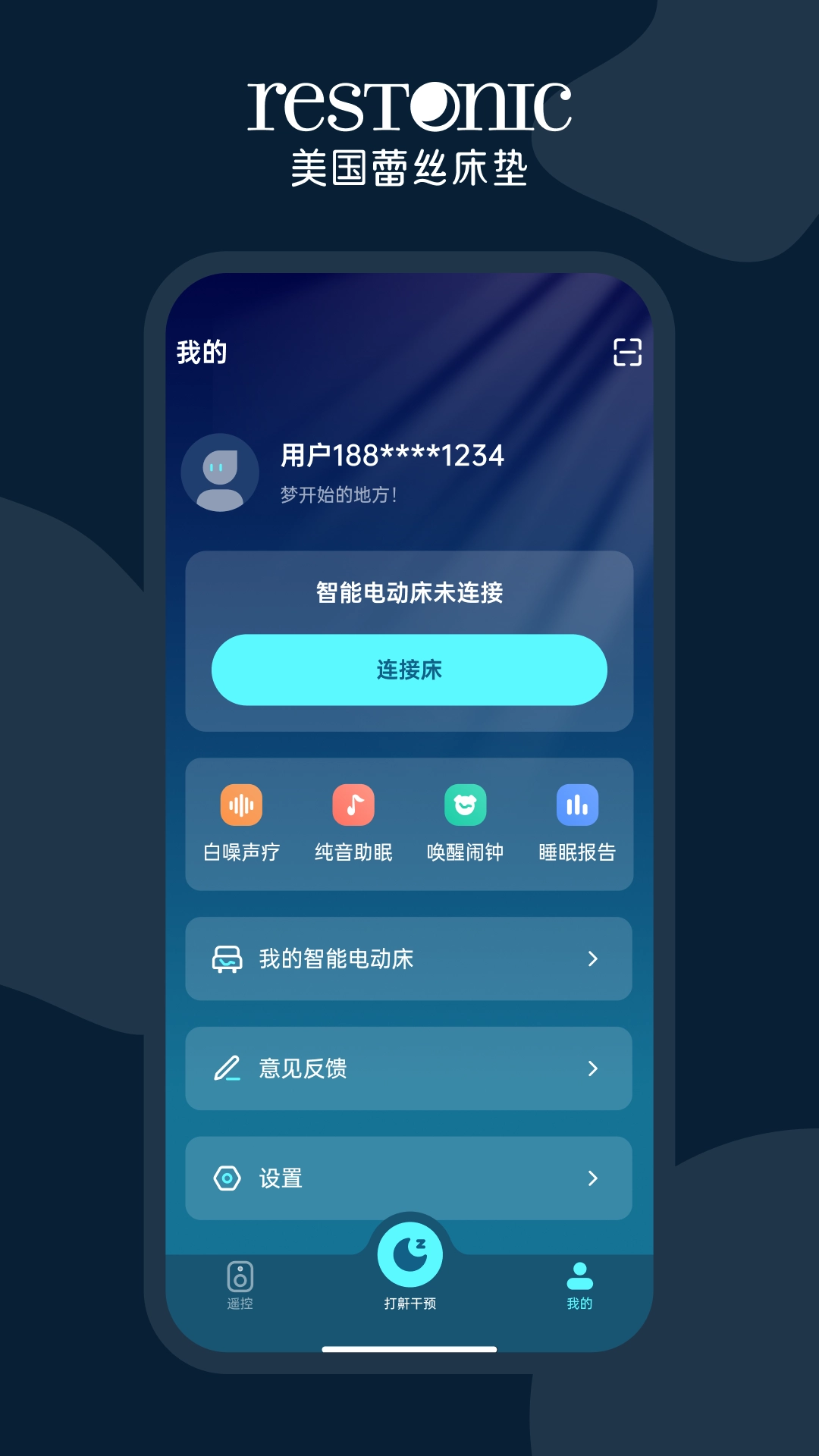The width and height of the screenshot is (819, 1456).
Task: Open the user profile avatar
Action: coord(220,472)
